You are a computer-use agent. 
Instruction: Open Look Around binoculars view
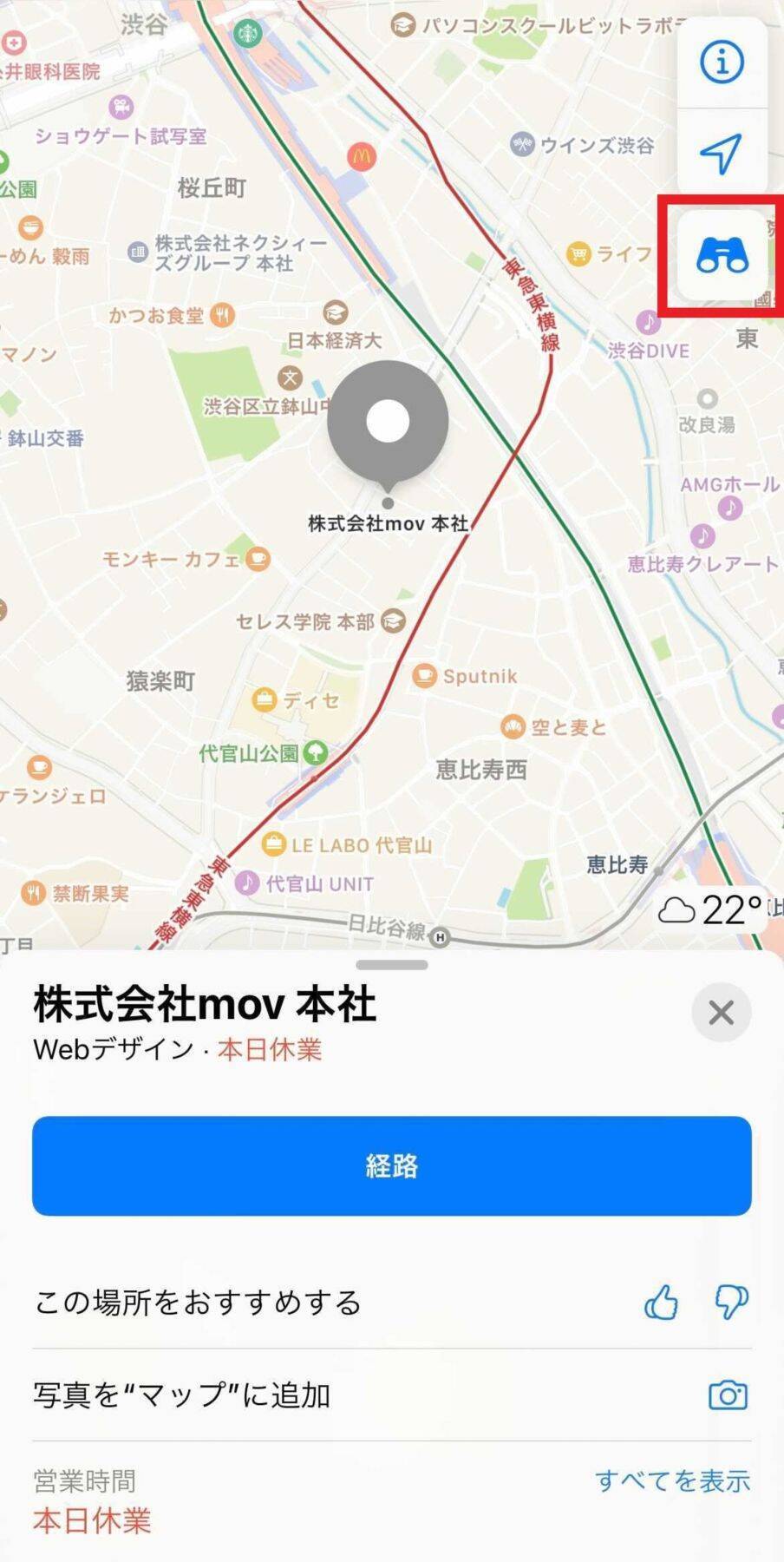click(x=722, y=255)
